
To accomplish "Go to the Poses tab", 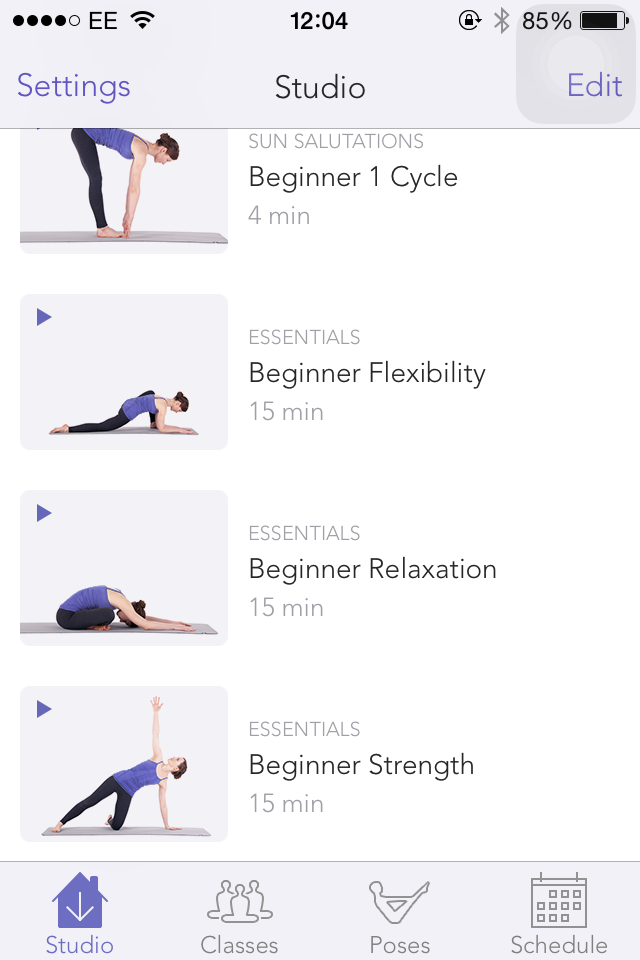I will tap(399, 912).
